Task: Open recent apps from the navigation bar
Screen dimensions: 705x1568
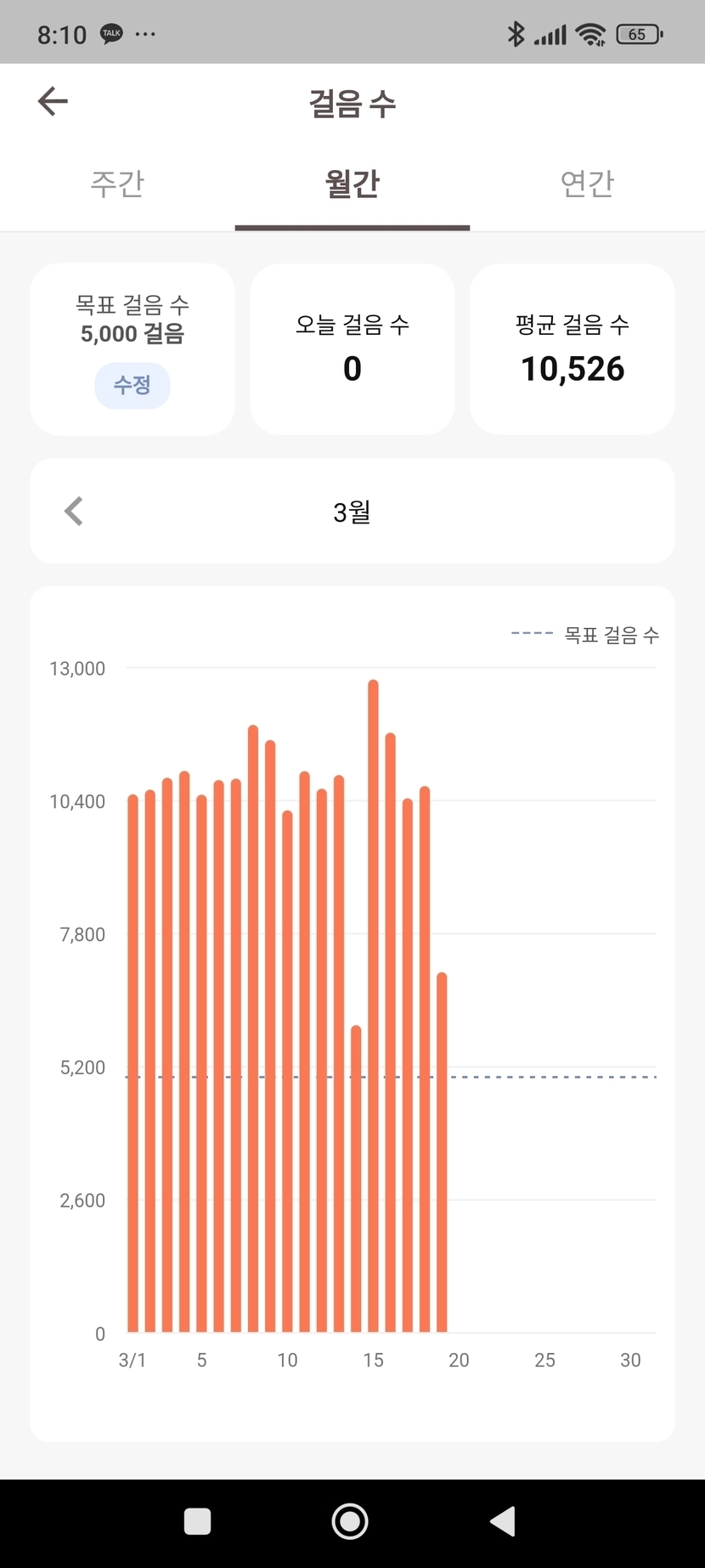Action: pyautogui.click(x=197, y=1521)
